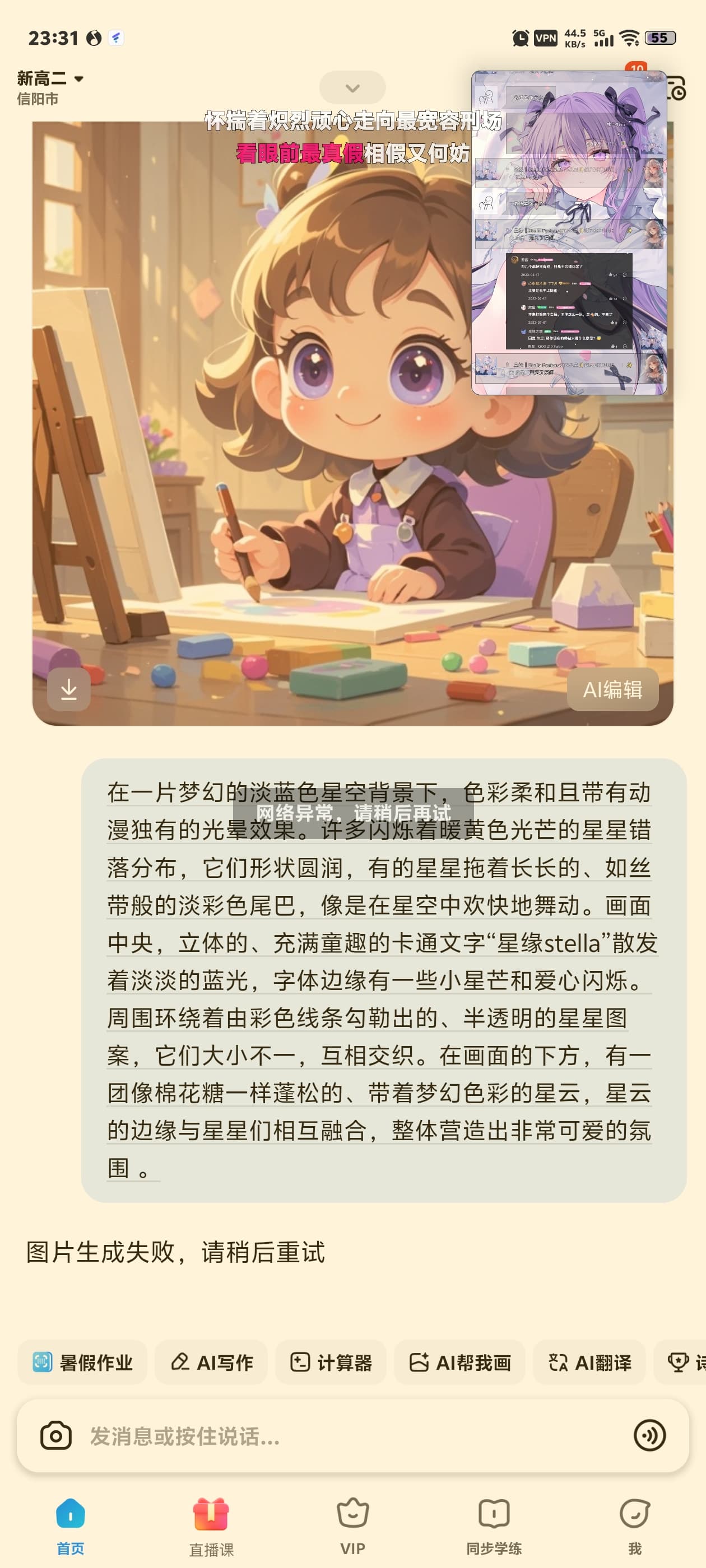Screen dimensions: 706x1568
Task: Tap the voice input icon
Action: point(649,1435)
